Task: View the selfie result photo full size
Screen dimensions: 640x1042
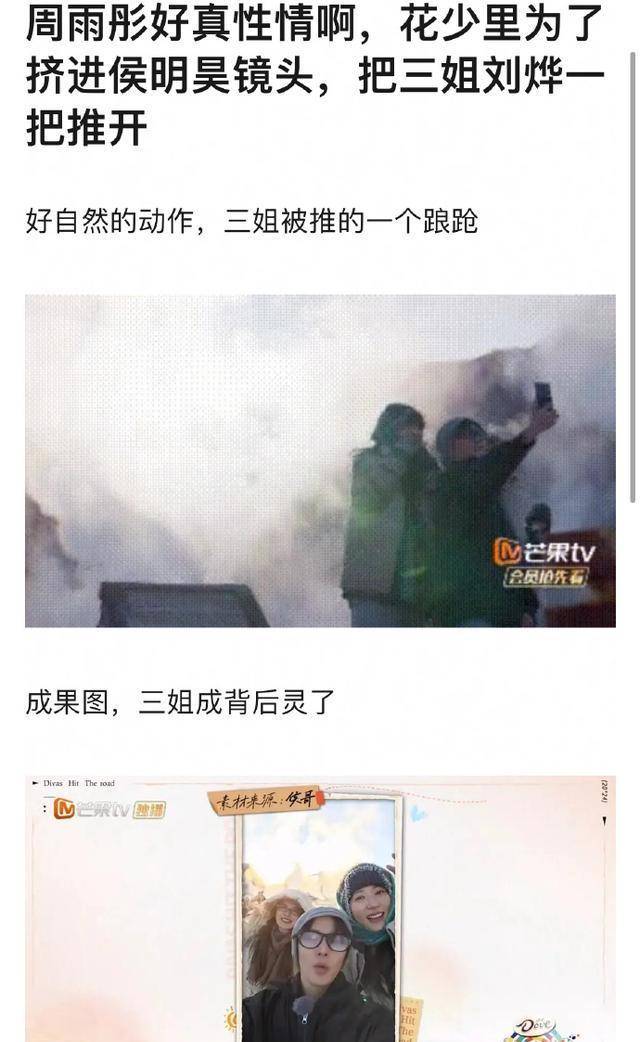Action: [320, 908]
